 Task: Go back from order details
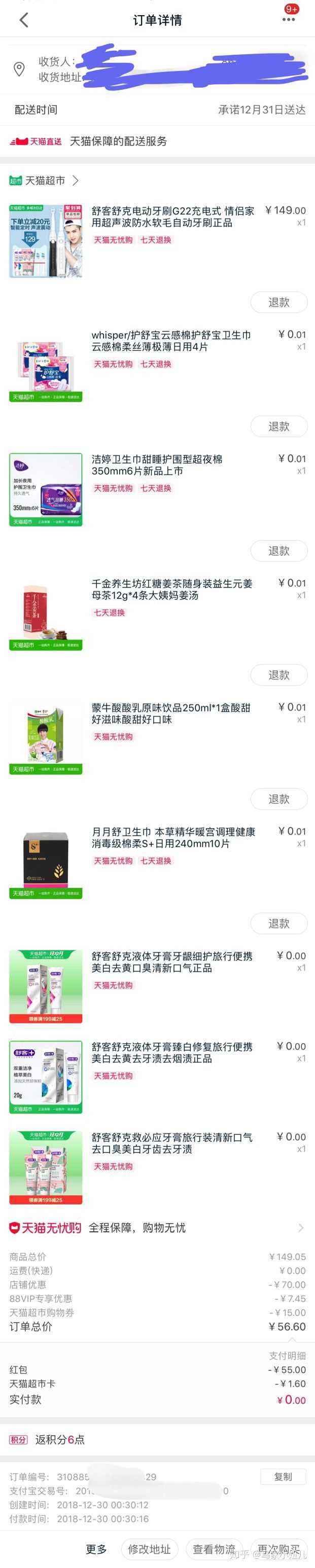[24, 20]
